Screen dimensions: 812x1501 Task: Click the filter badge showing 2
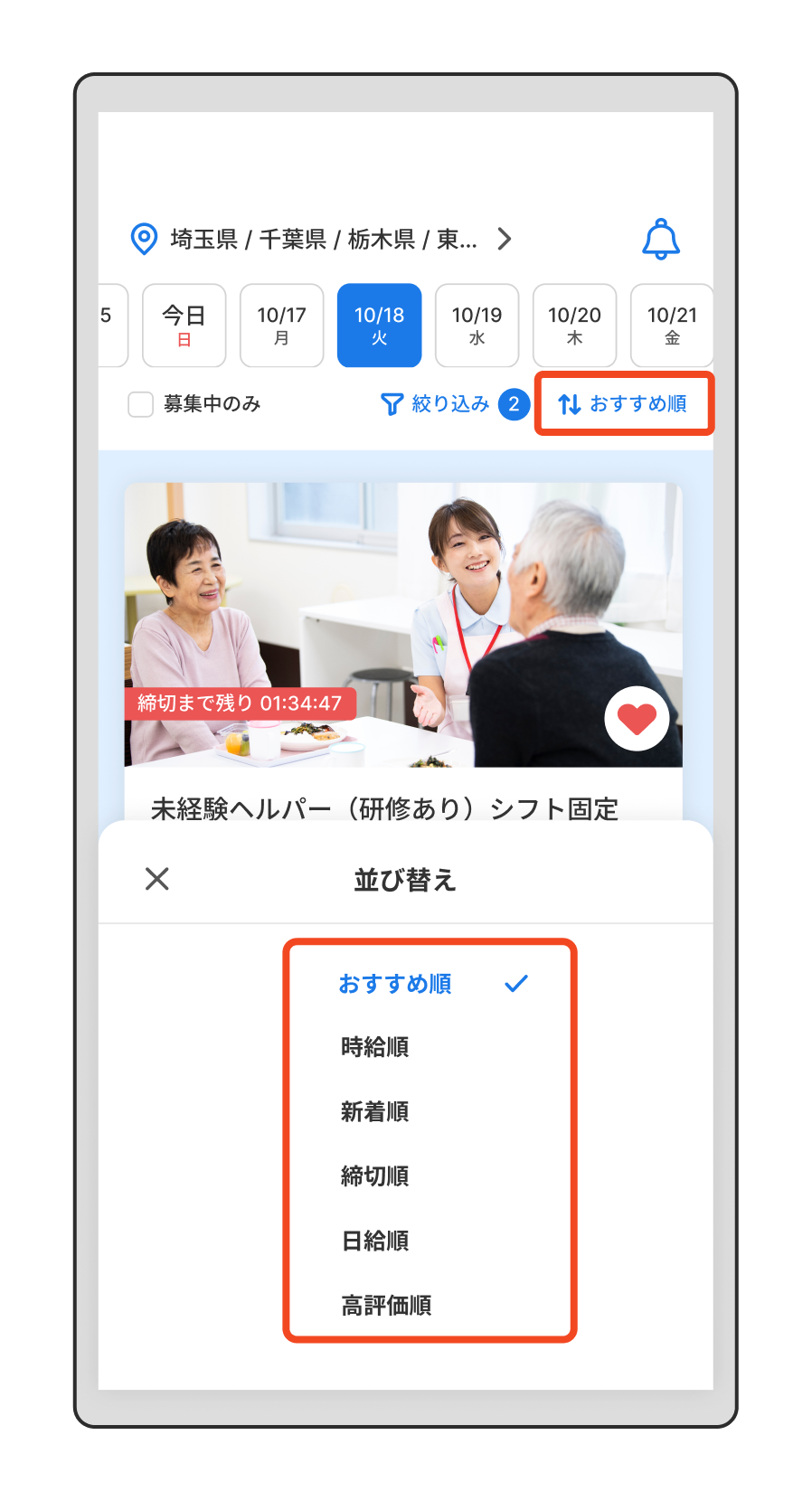tap(514, 406)
